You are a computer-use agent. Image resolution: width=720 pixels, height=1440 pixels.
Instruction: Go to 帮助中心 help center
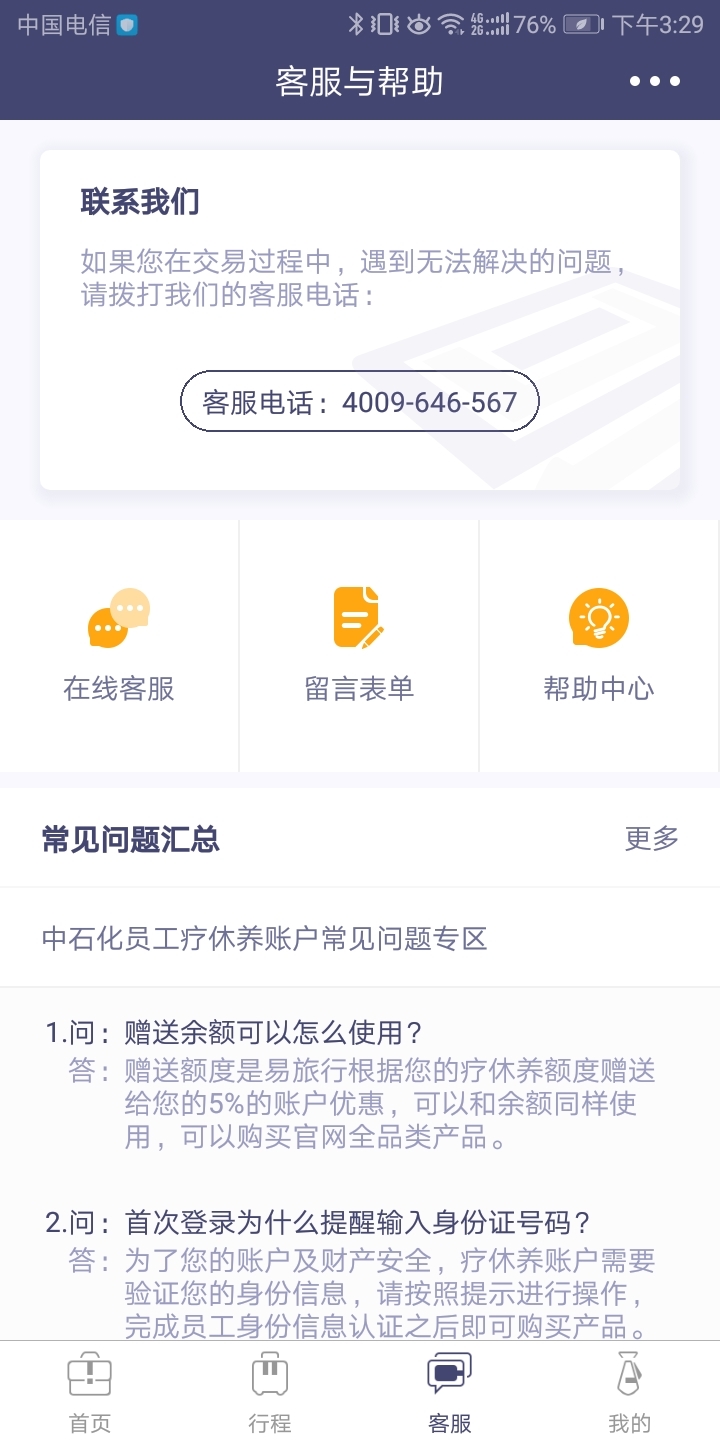pos(599,646)
